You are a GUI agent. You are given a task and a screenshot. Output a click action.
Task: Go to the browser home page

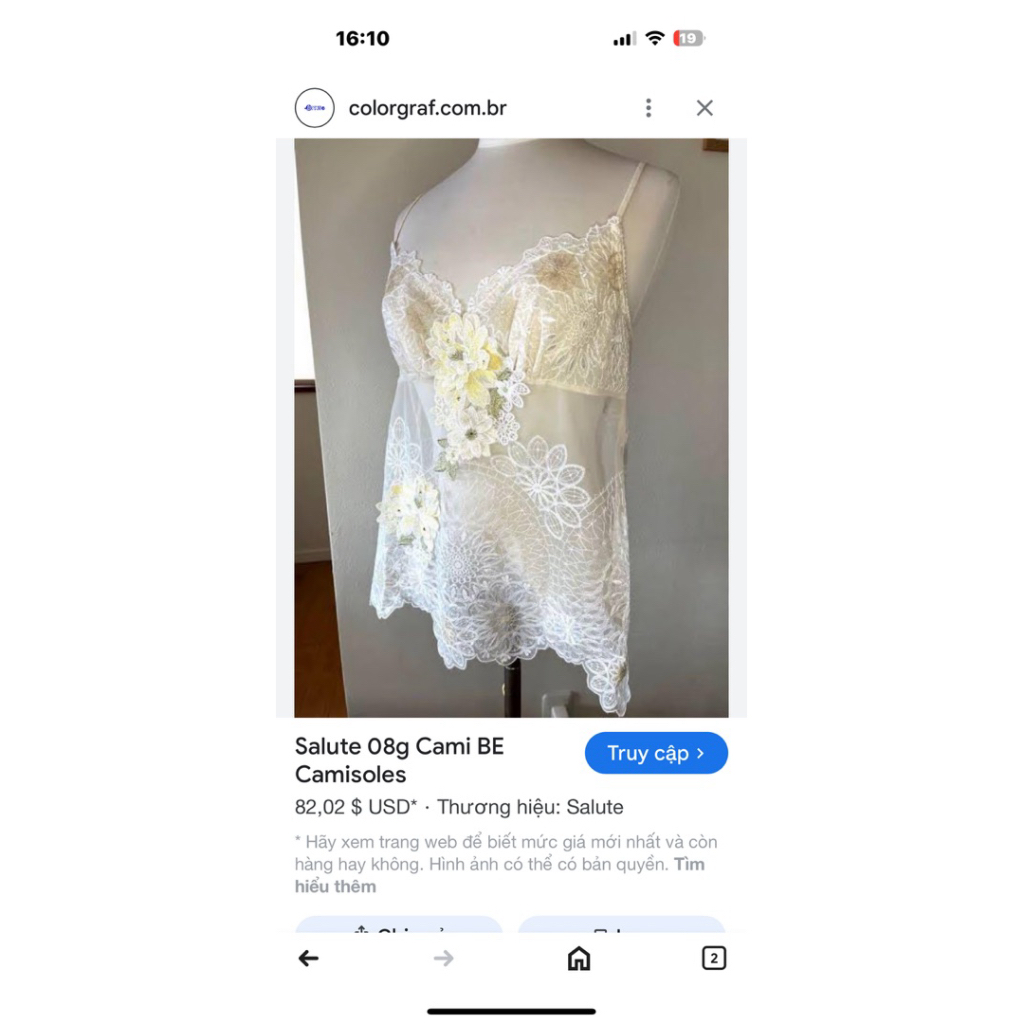(x=578, y=958)
